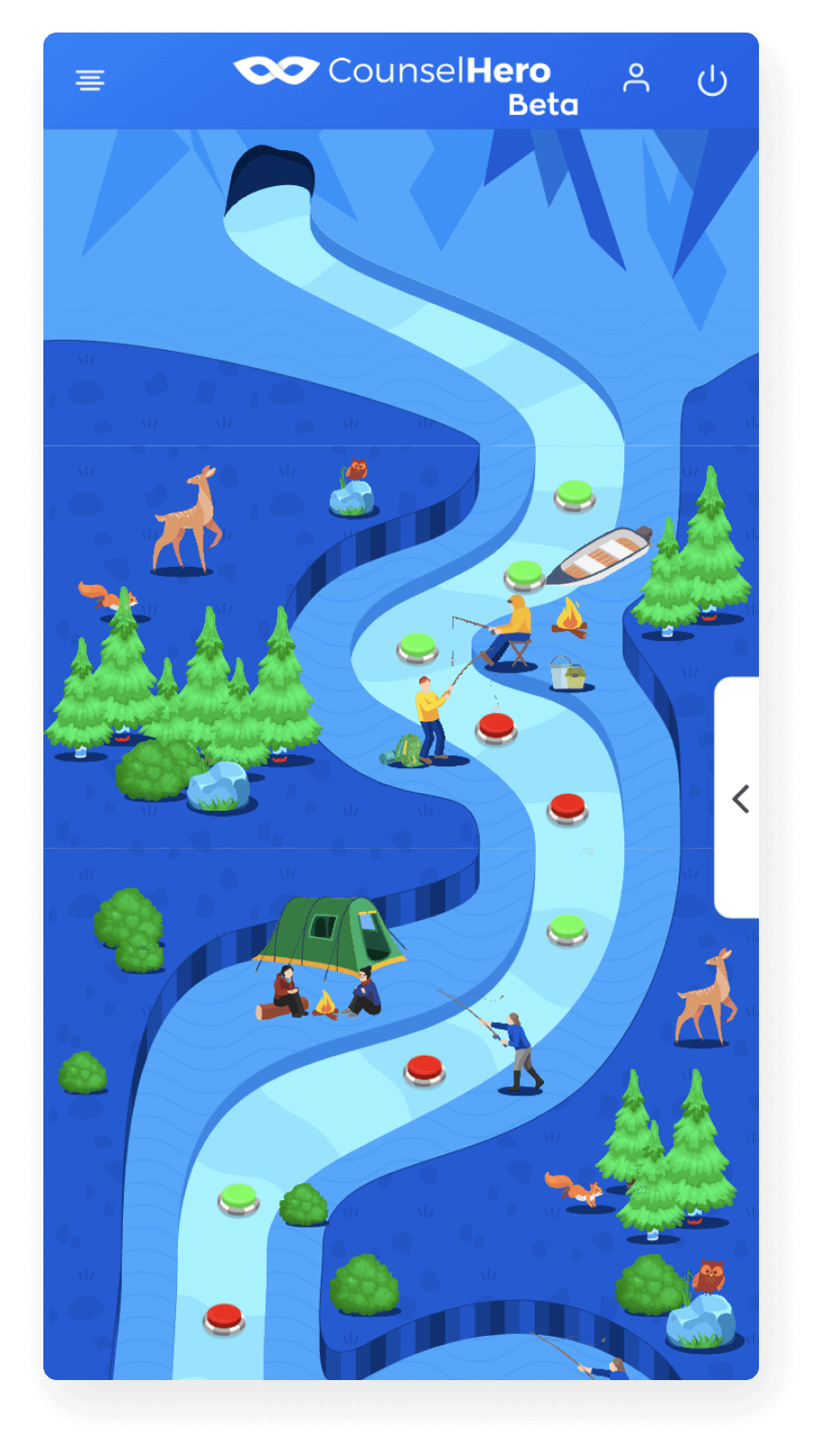Select the red button below the campsite tent
This screenshot has height=1456, width=824.
[x=425, y=1069]
